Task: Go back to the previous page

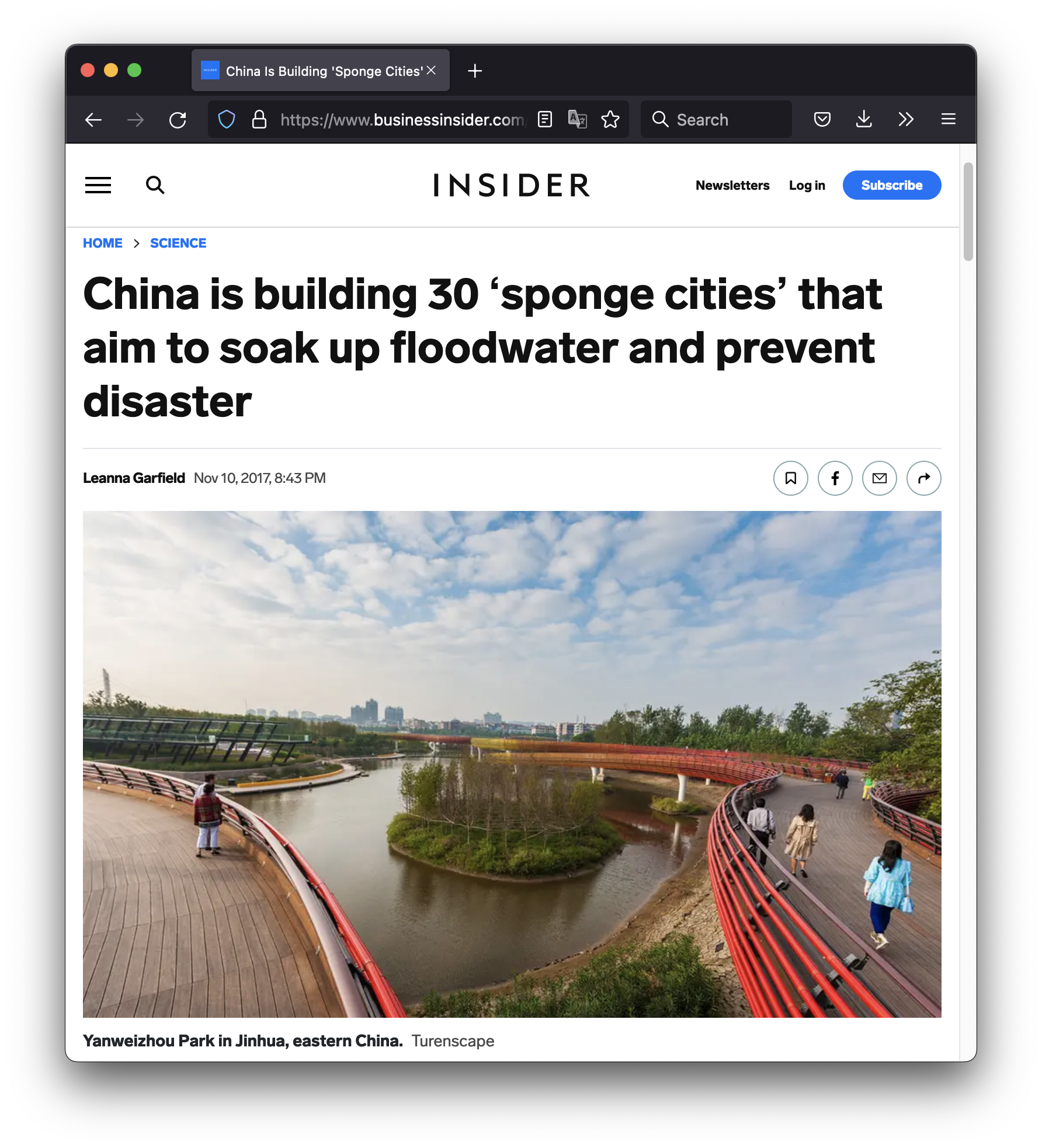Action: (93, 120)
